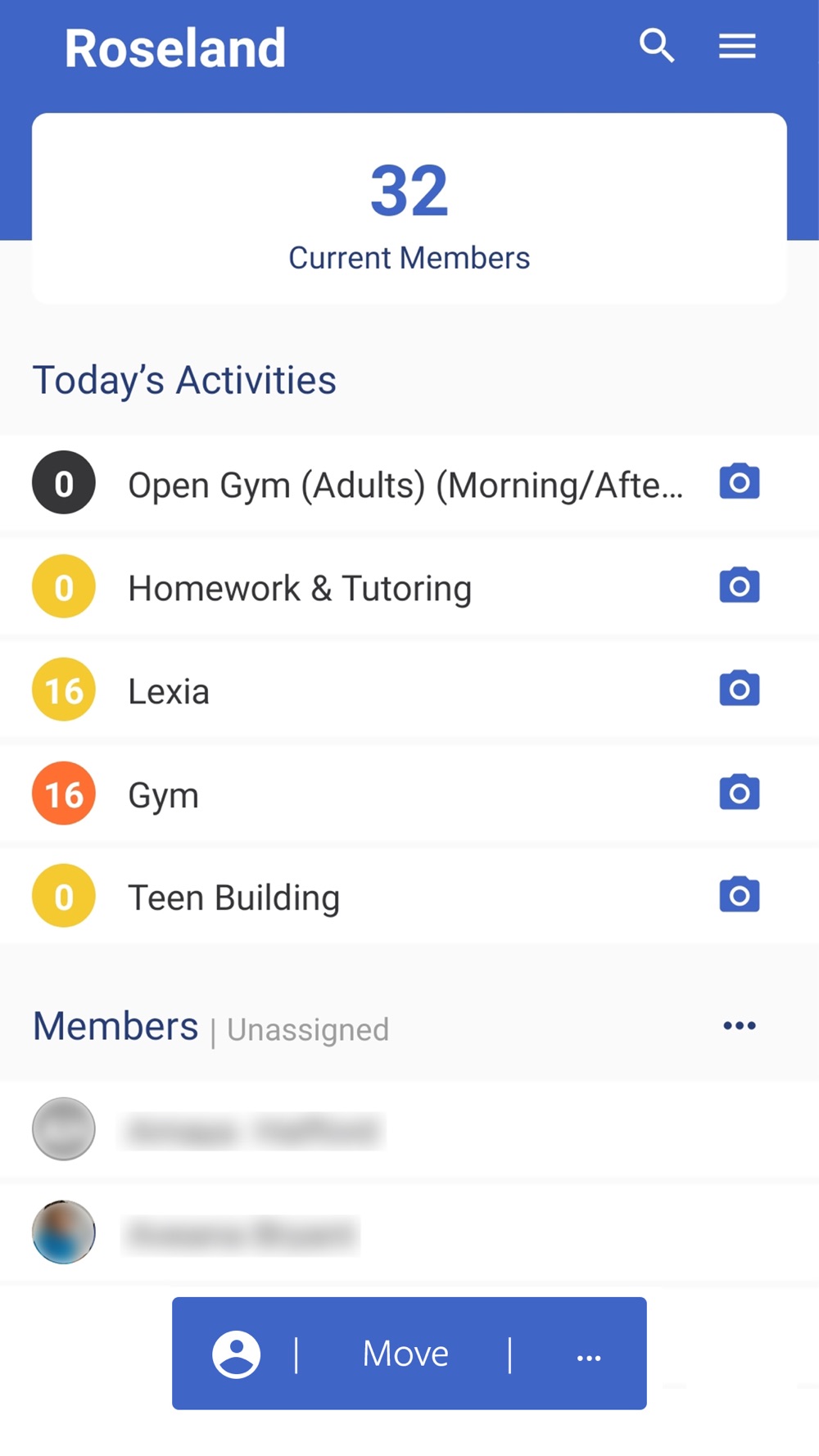Open the three-dot options beside Members
The height and width of the screenshot is (1456, 819).
(x=740, y=1025)
